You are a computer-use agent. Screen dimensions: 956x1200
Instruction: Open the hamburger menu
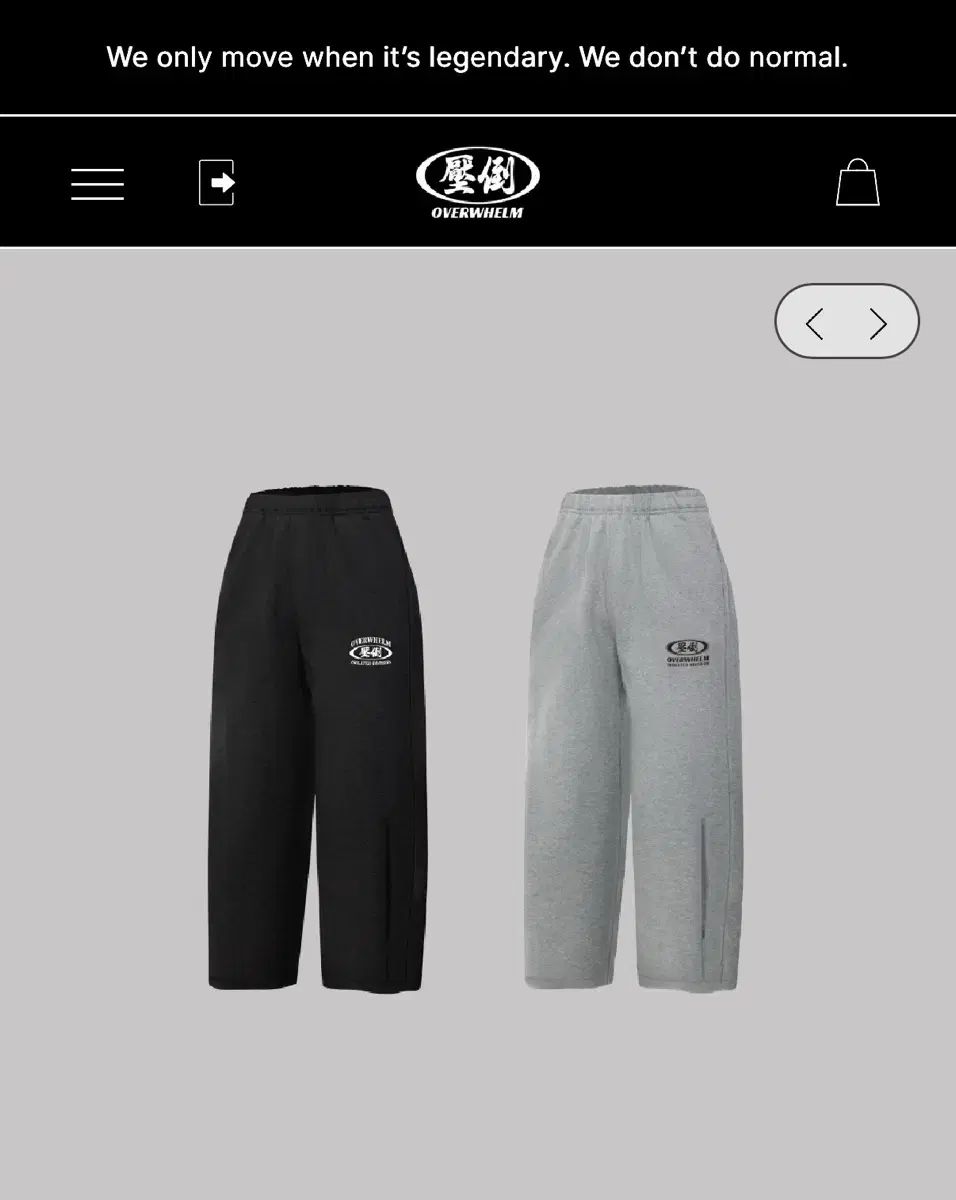coord(97,184)
